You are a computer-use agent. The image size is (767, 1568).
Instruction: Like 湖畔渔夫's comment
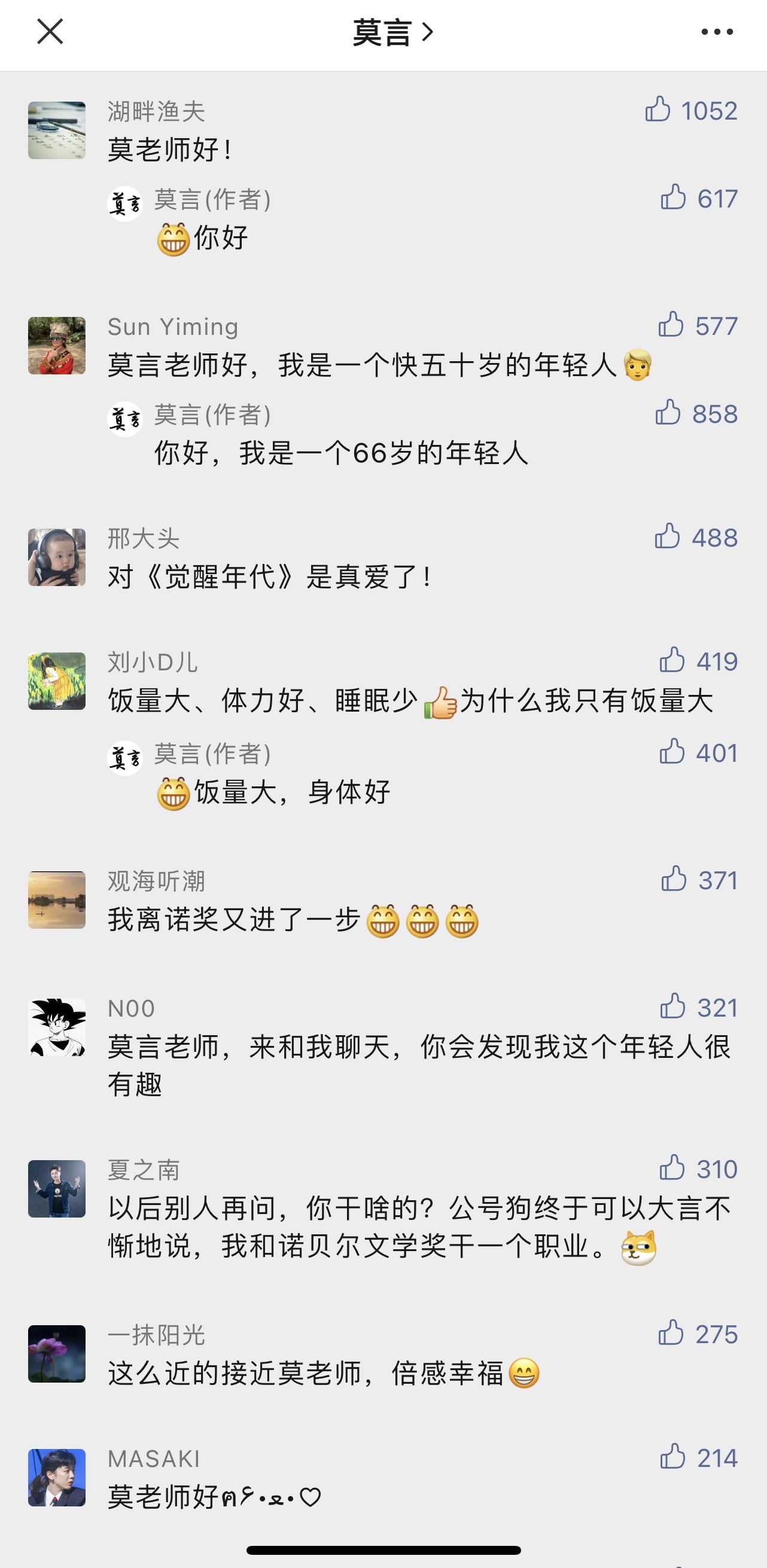click(658, 110)
